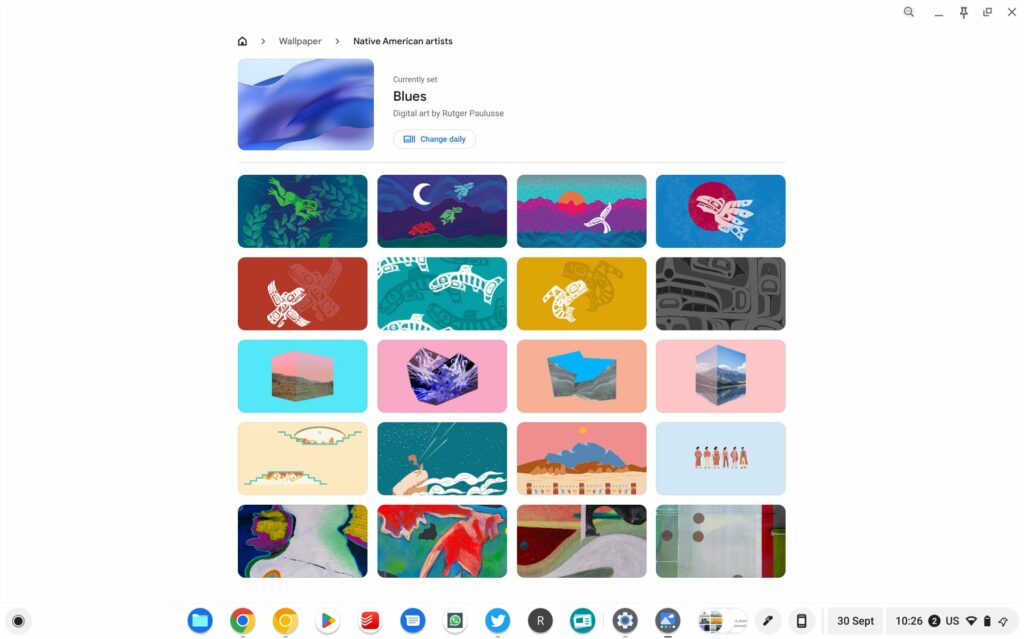Choose the red abstract painting wallpaper
The image size is (1024, 639).
pos(442,541)
